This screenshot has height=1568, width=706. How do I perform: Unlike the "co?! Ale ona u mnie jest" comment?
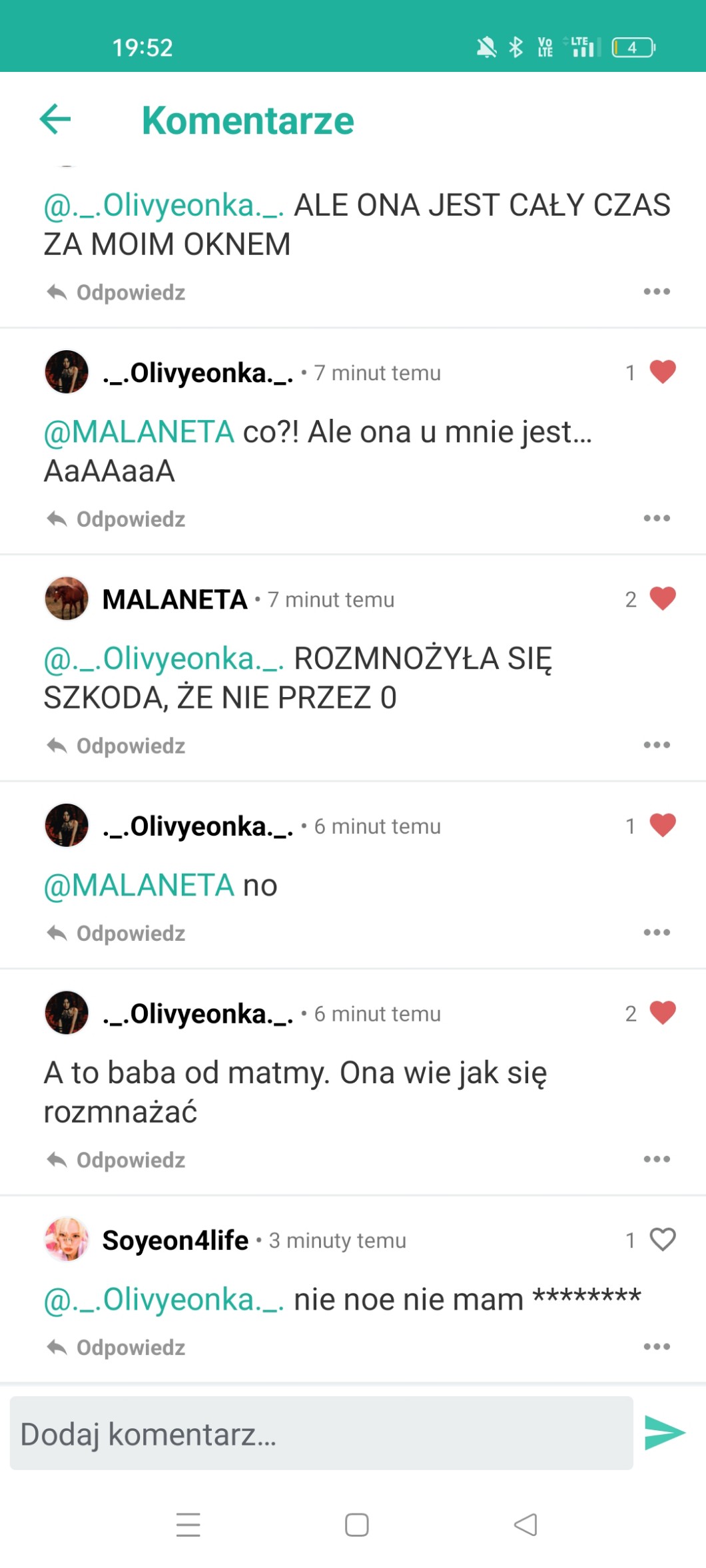(x=662, y=372)
